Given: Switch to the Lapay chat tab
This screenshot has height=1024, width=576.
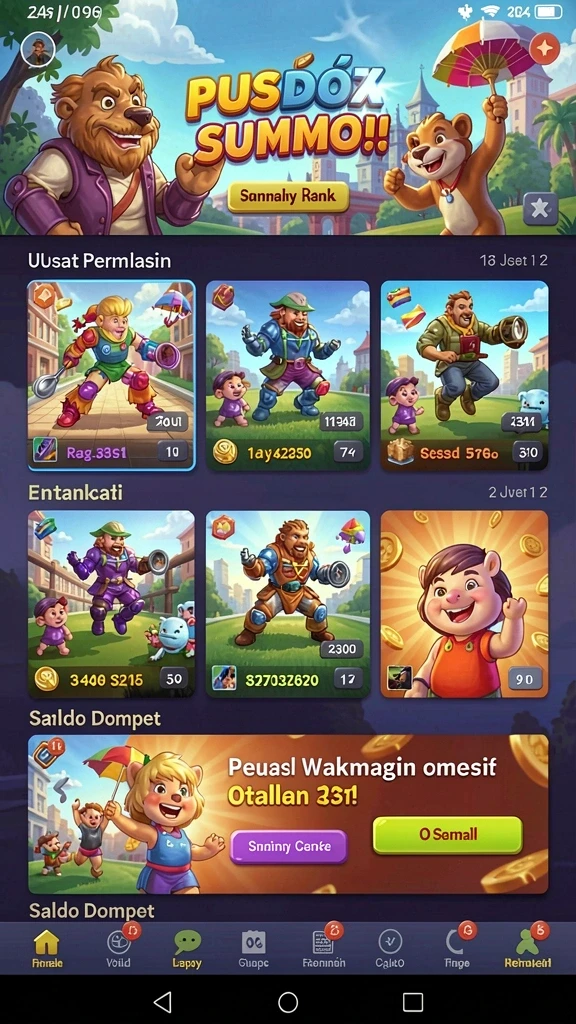Looking at the screenshot, I should coord(187,948).
